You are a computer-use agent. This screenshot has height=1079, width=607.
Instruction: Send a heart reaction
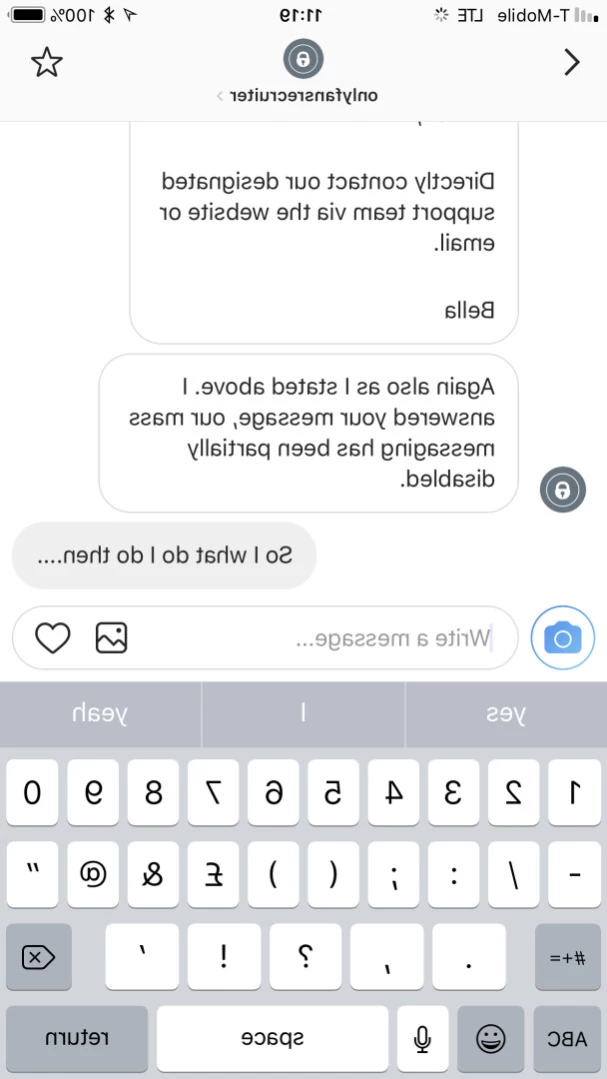click(x=53, y=637)
